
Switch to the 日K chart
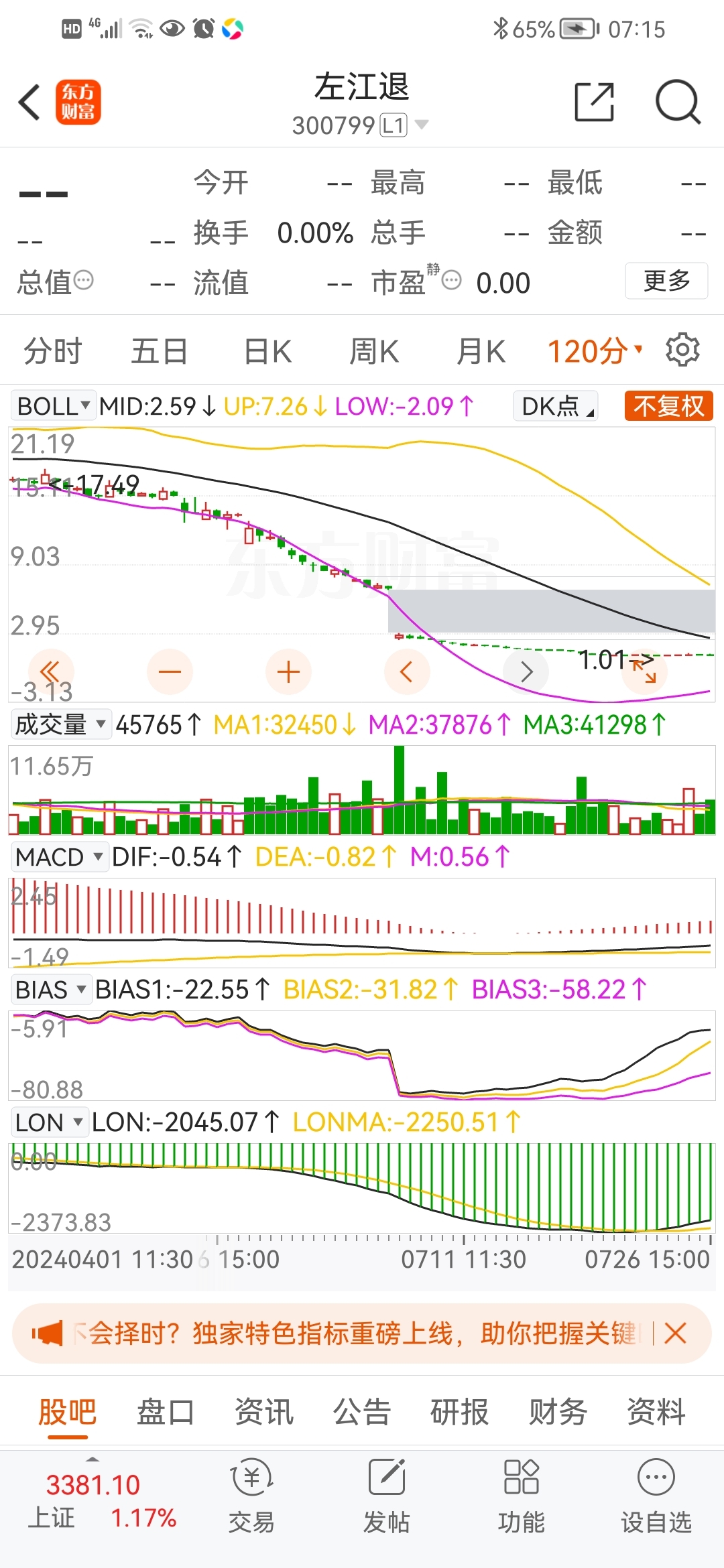(267, 351)
